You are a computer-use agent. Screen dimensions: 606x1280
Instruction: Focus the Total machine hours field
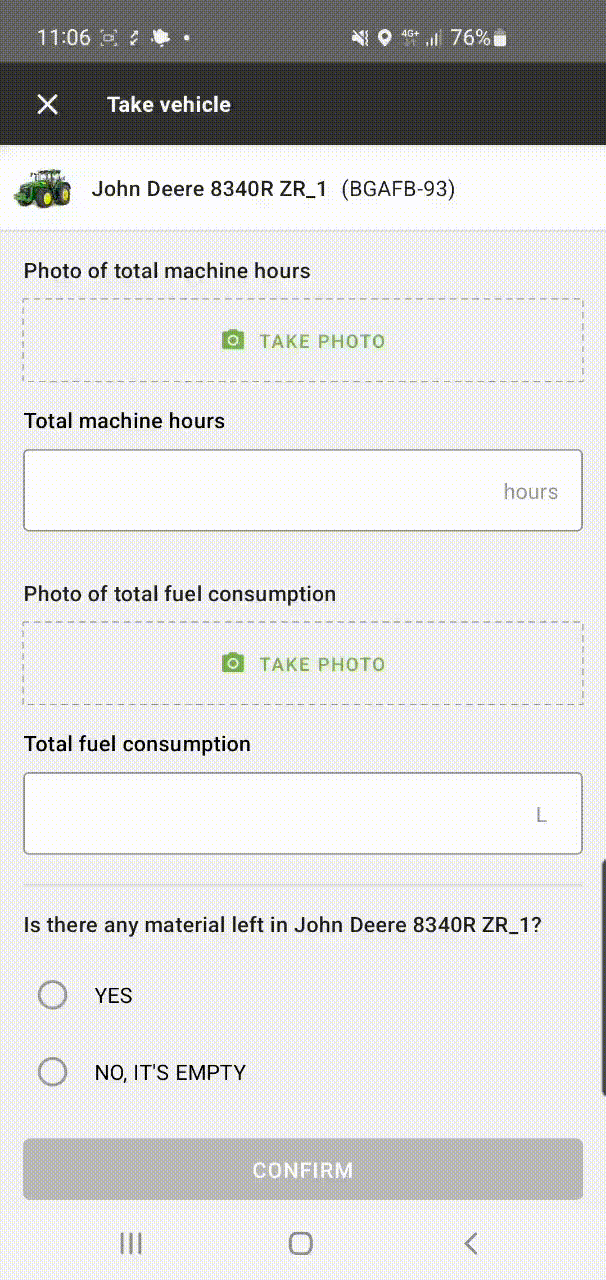click(x=303, y=490)
